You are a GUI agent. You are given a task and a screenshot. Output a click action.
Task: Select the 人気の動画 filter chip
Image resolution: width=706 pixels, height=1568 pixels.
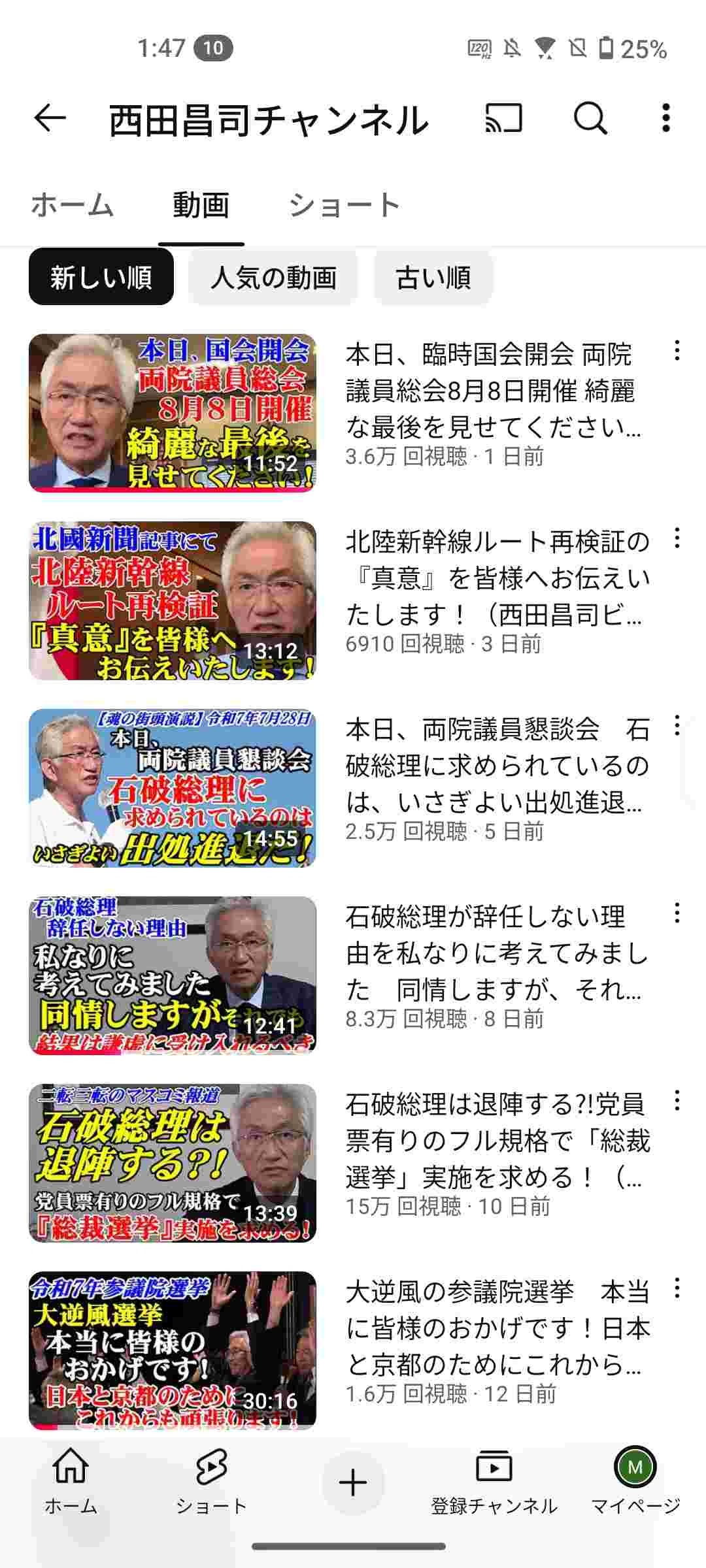click(273, 278)
